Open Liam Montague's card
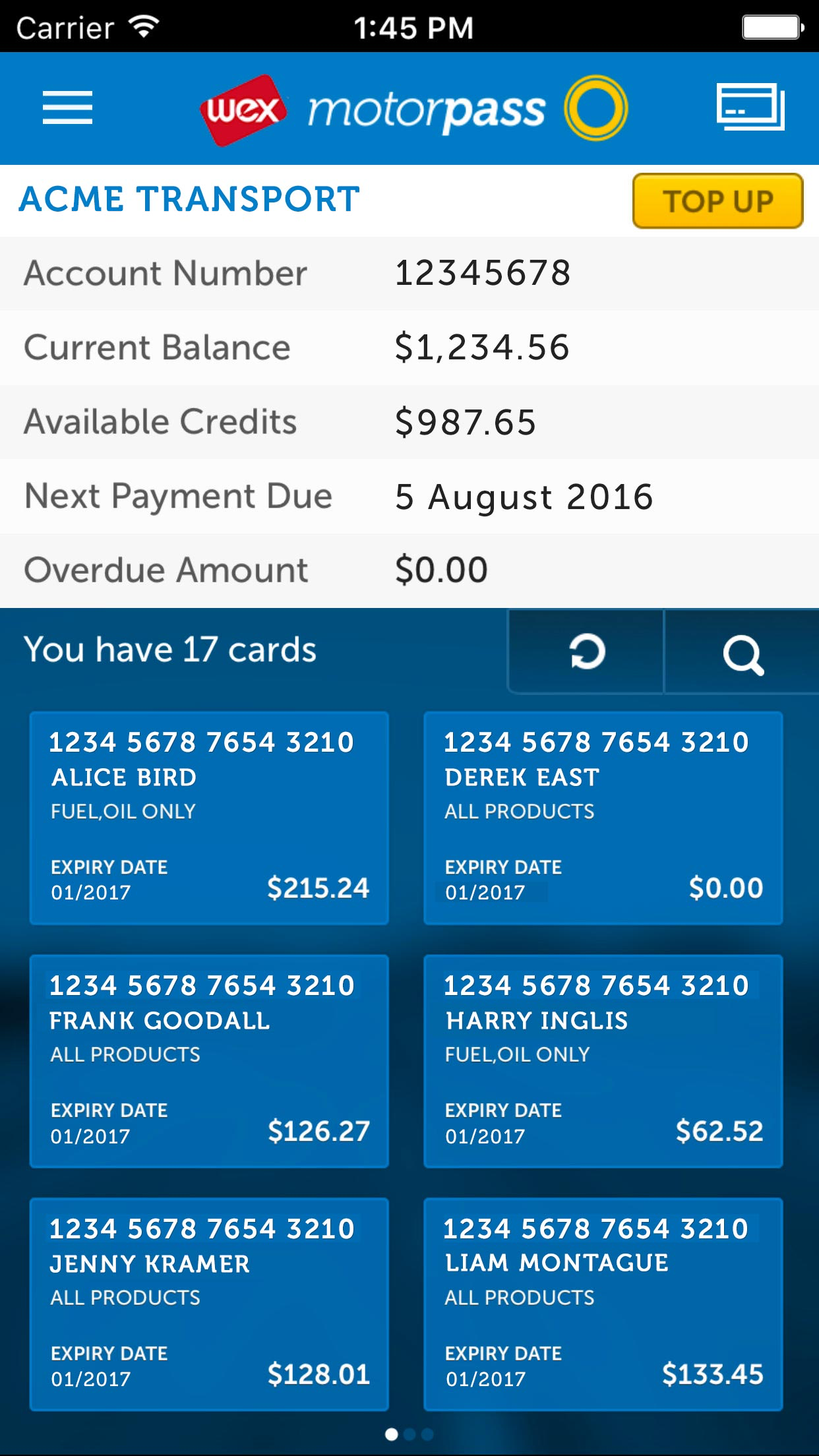The width and height of the screenshot is (819, 1456). 603,1304
